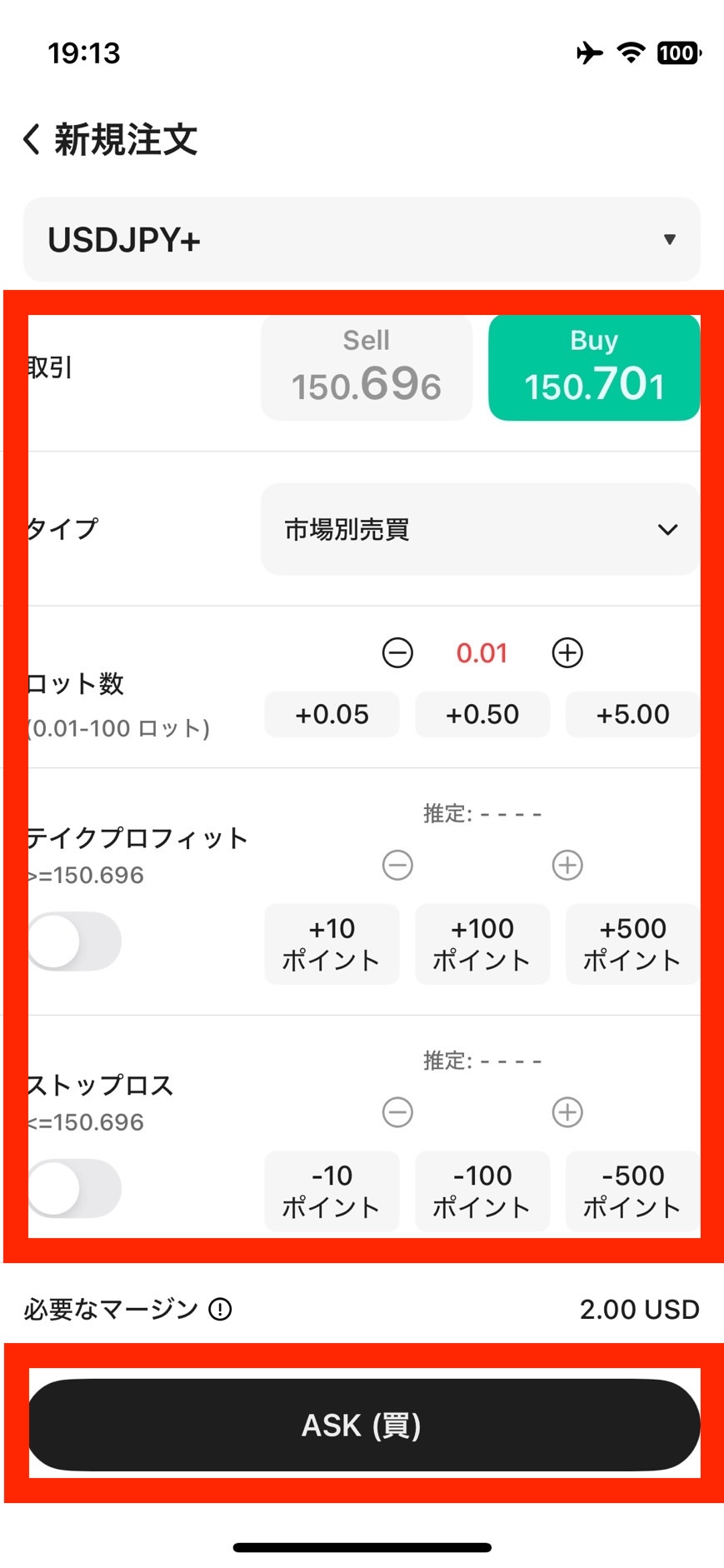Set stop loss -10 ポイント
The width and height of the screenshot is (724, 1568).
point(332,1191)
